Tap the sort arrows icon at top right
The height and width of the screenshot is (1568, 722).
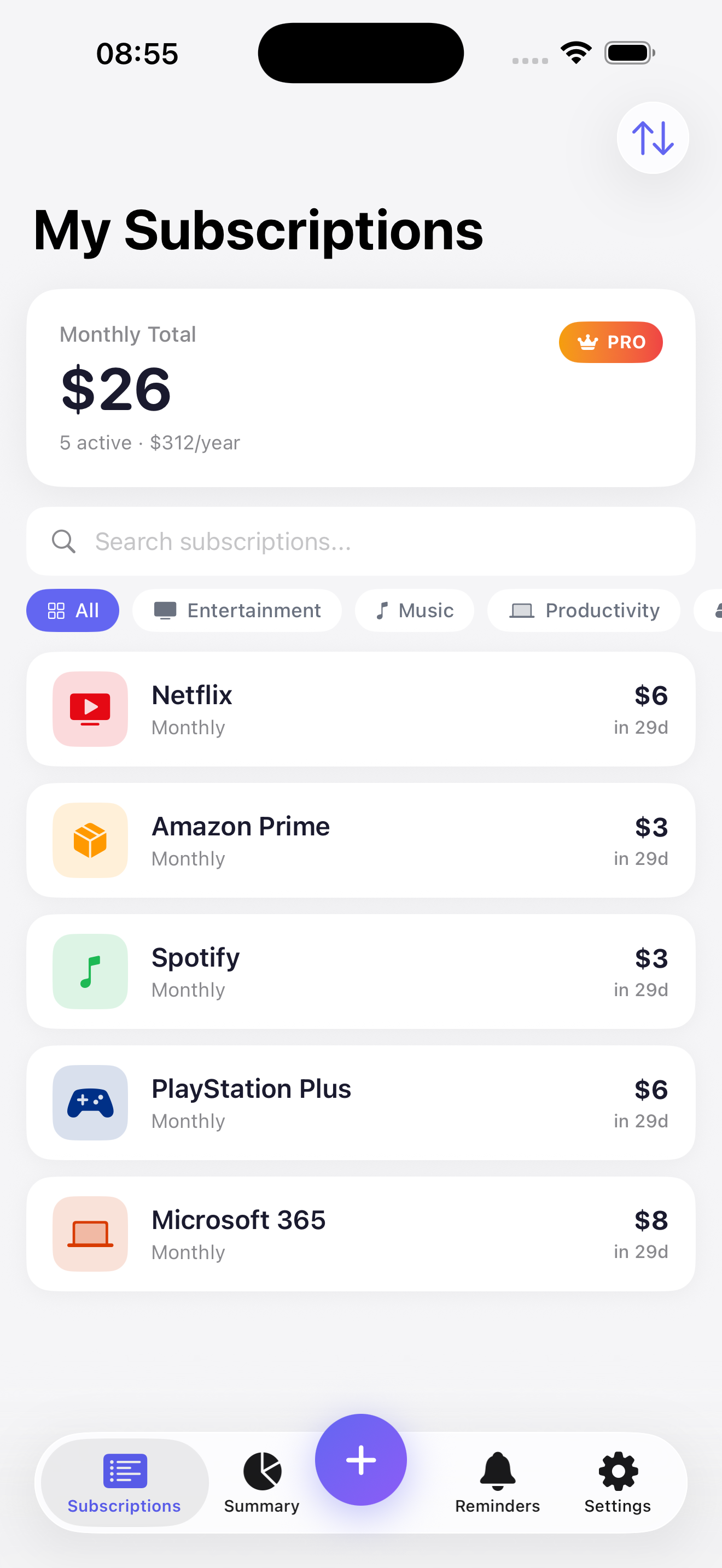tap(653, 138)
